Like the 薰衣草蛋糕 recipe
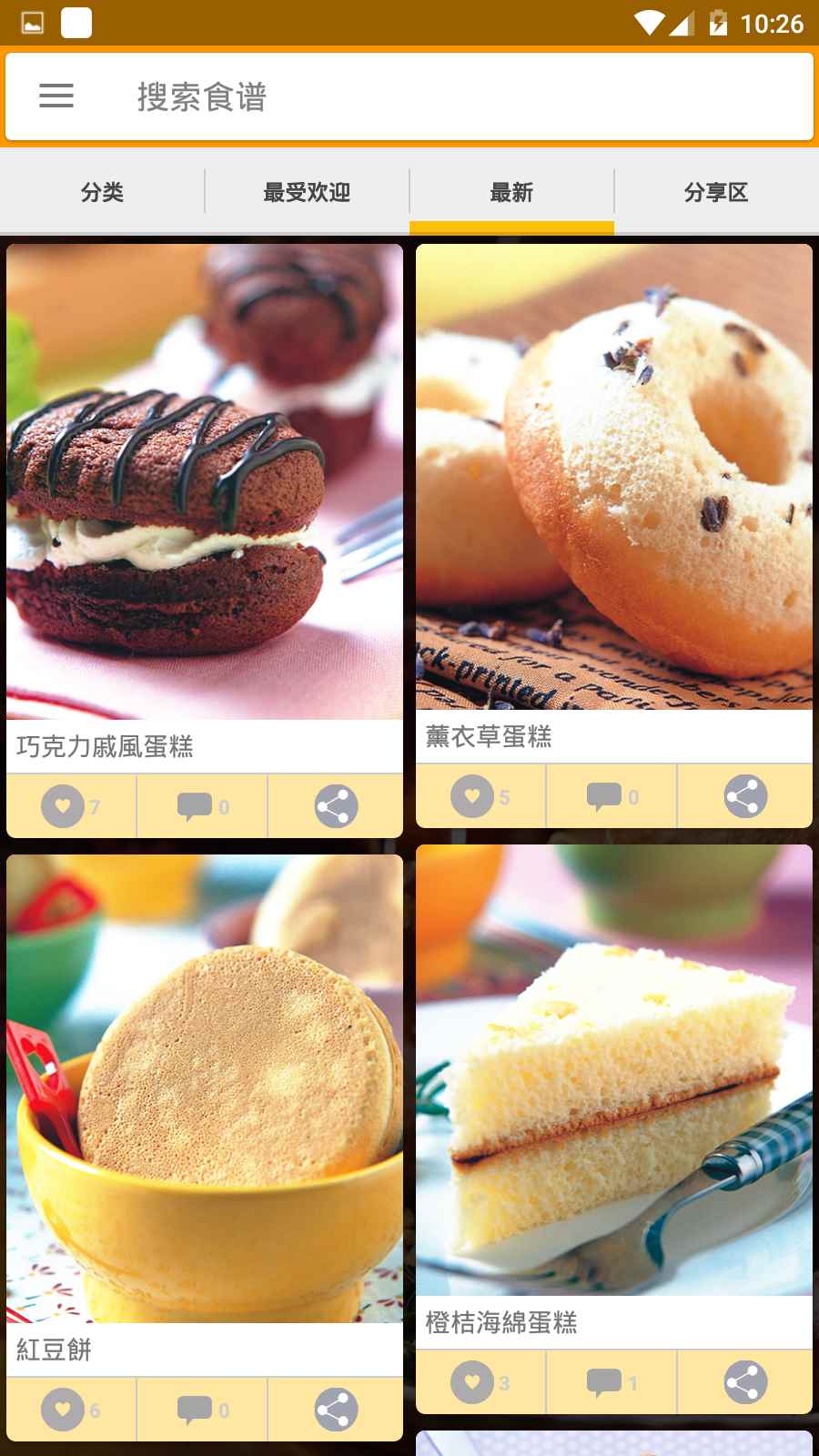 (x=473, y=796)
